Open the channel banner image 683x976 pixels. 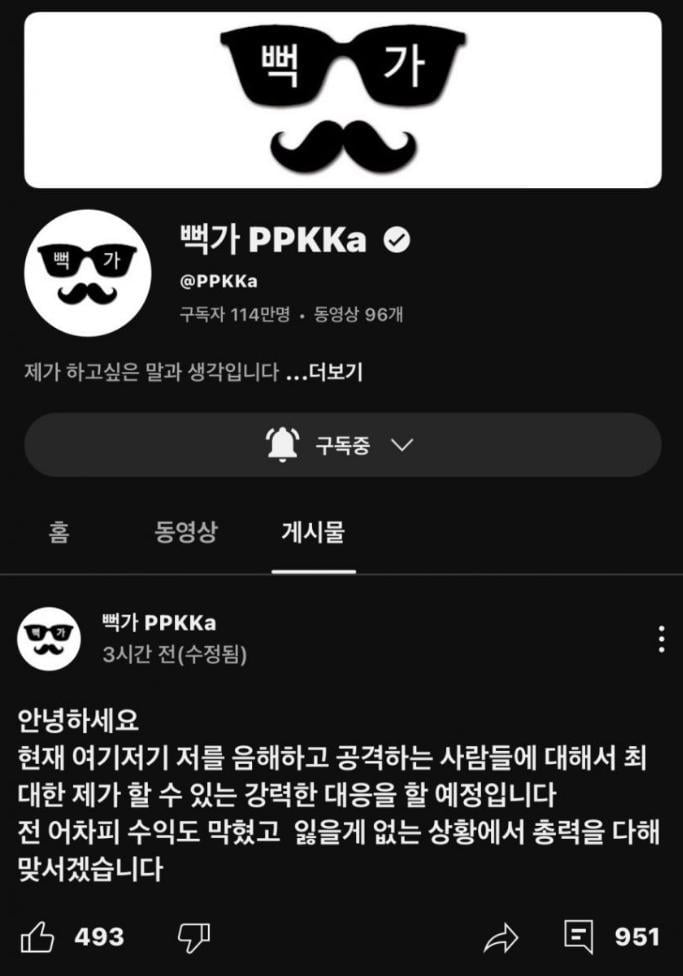click(x=342, y=100)
